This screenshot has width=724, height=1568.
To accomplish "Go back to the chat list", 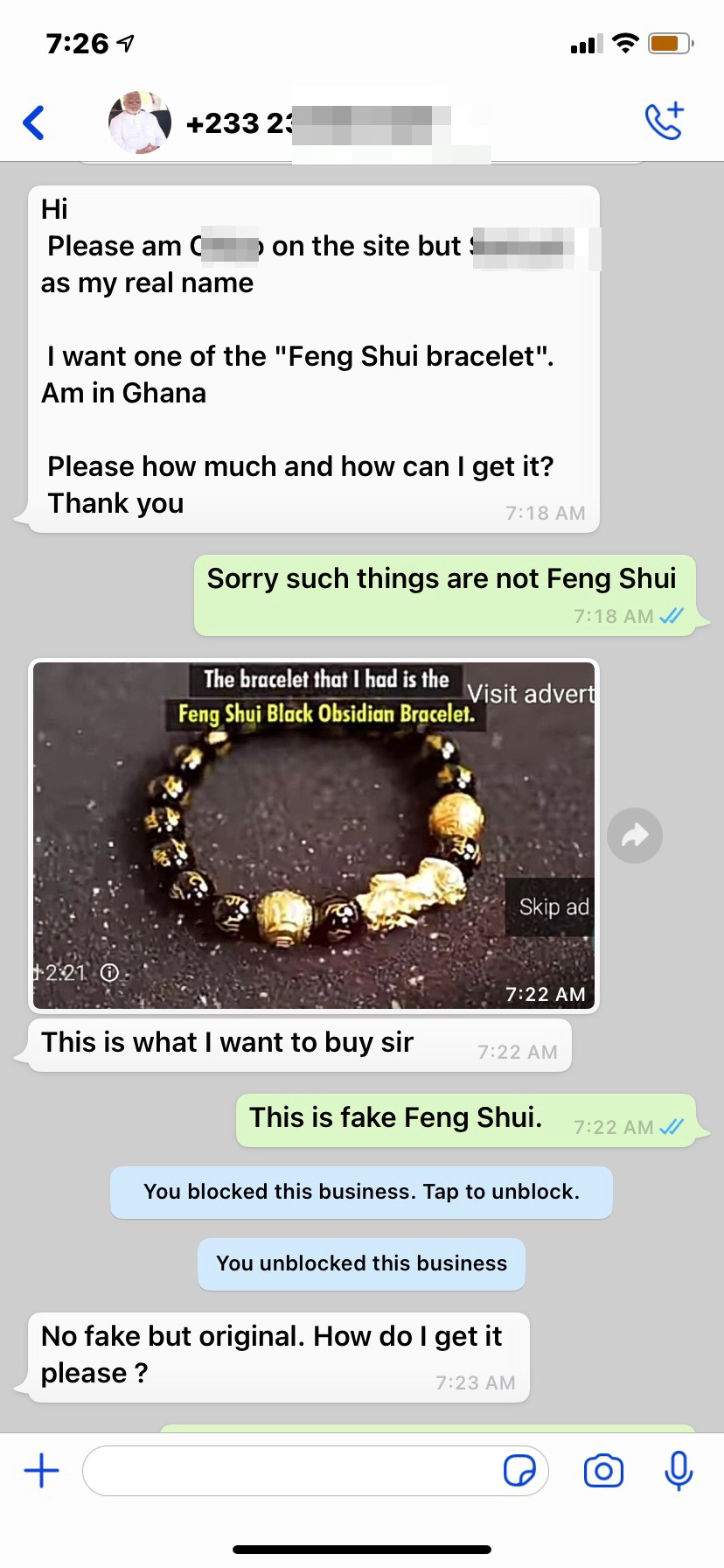I will tap(34, 122).
